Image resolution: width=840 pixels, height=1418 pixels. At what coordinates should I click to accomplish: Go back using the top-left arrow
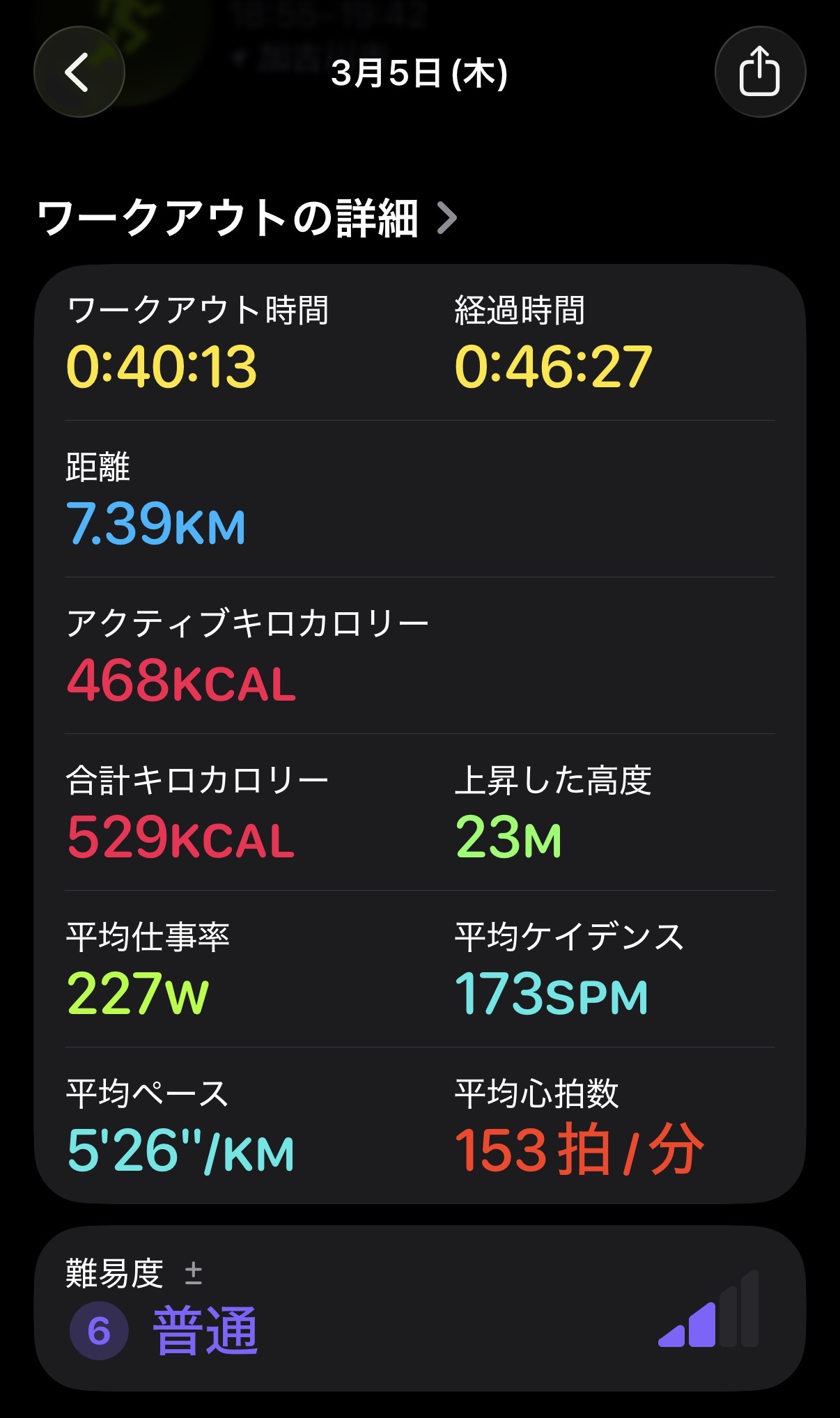coord(79,72)
